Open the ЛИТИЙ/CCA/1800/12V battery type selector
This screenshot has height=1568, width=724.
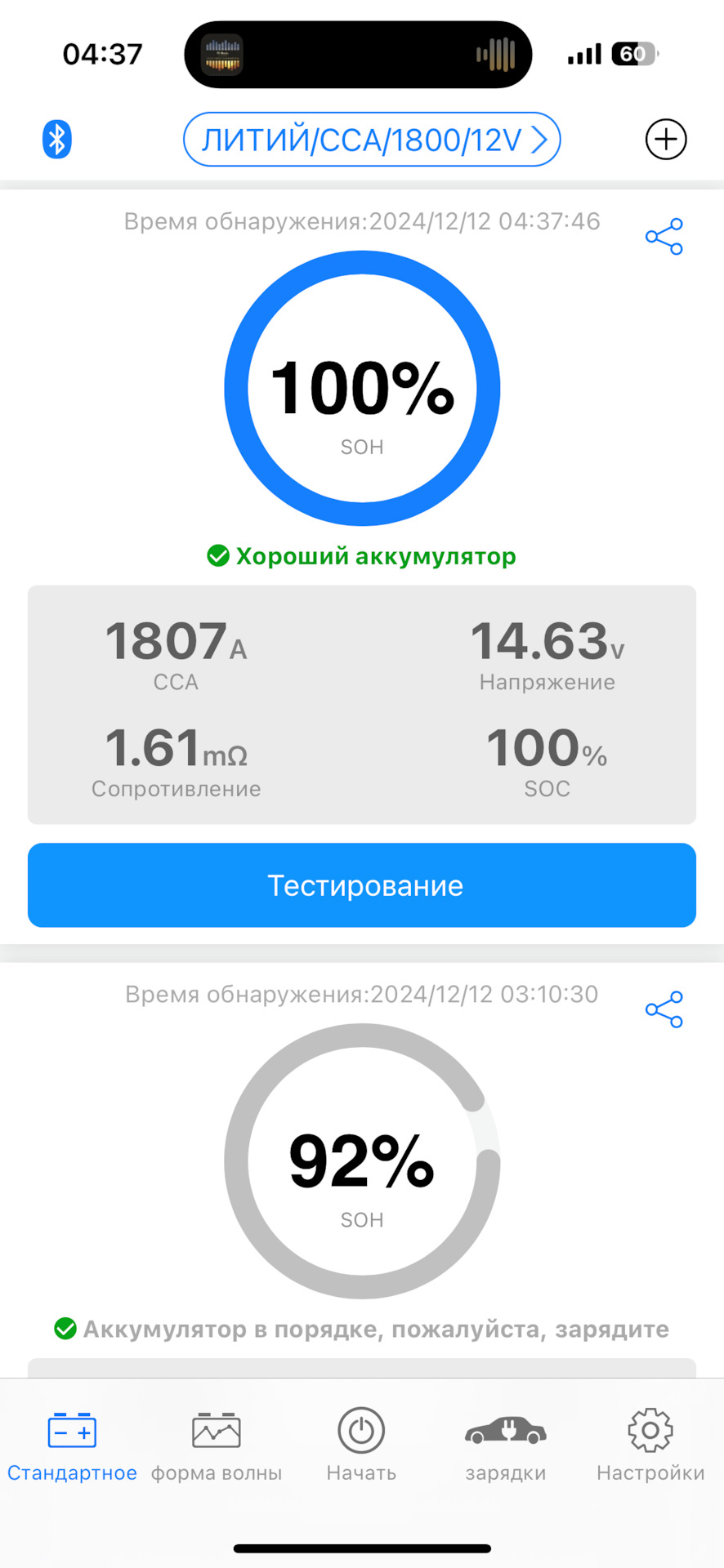pos(372,140)
